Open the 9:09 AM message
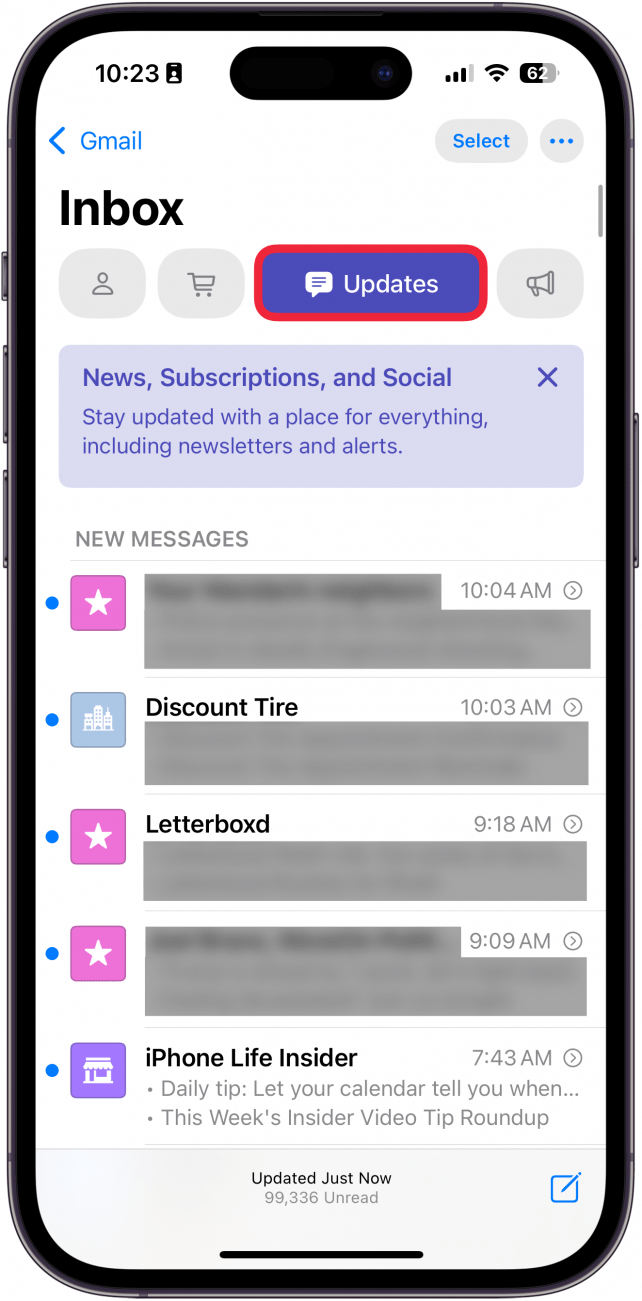Screen dimensions: 642x1301 point(366,969)
